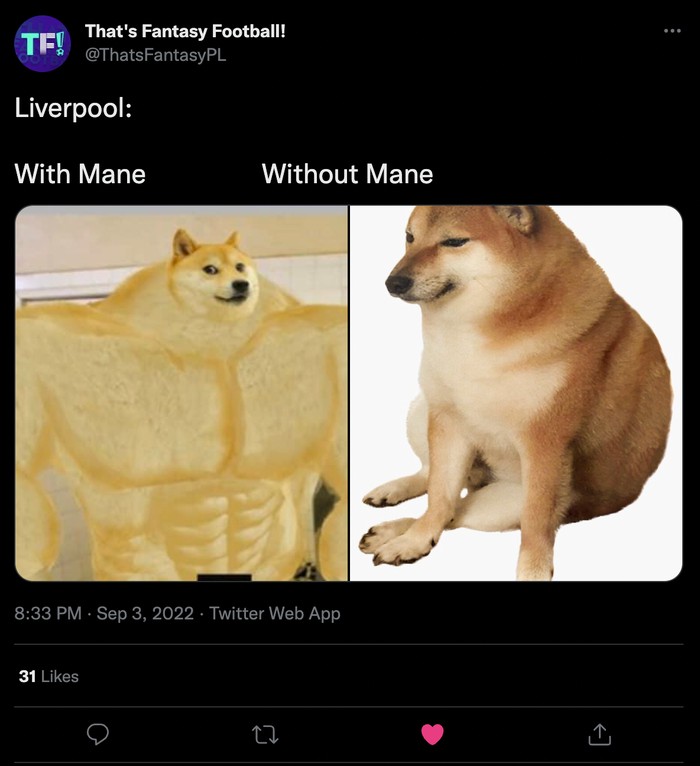
Task: Share this tweet
Action: pyautogui.click(x=599, y=735)
